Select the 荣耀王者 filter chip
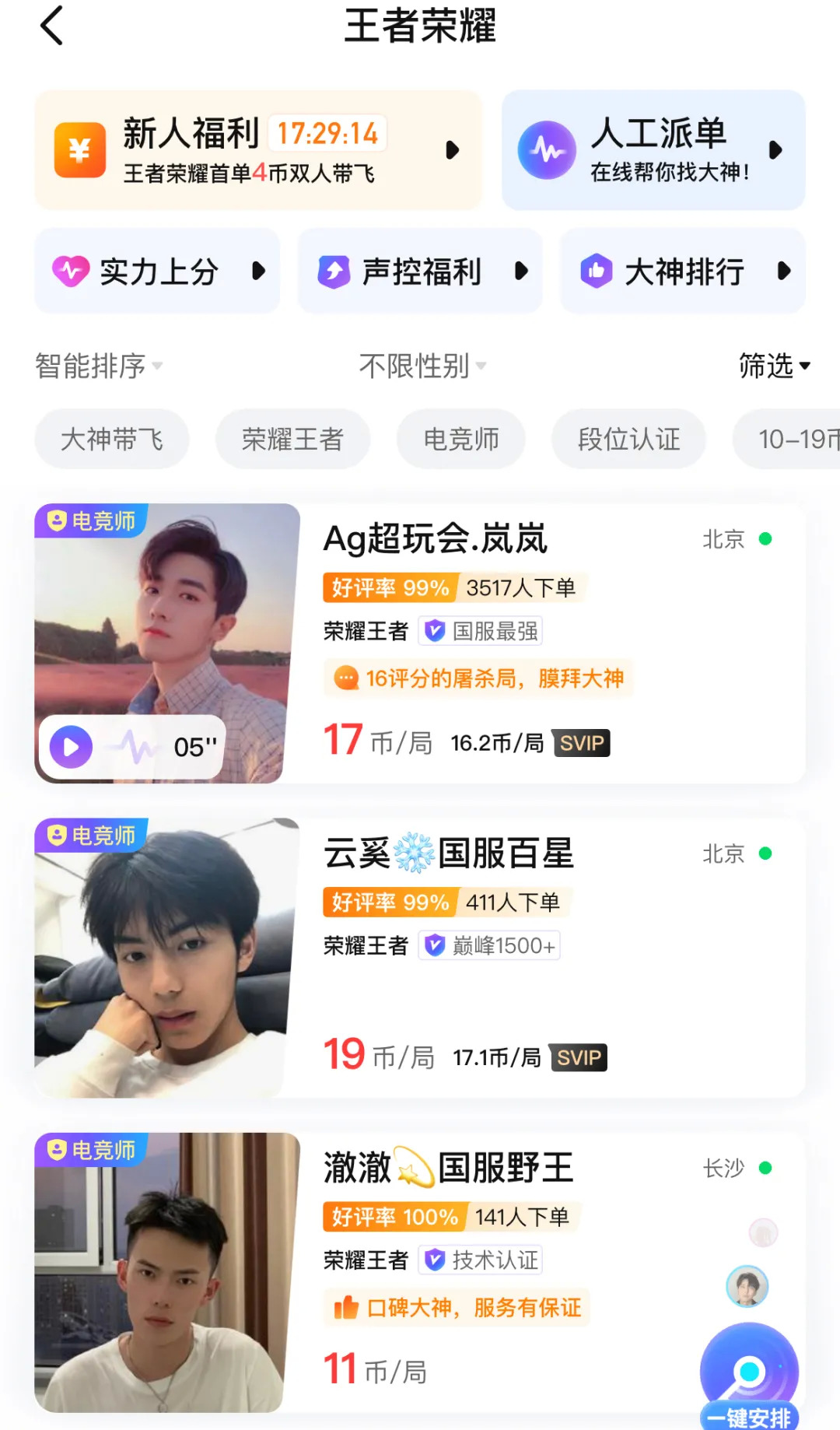840x1430 pixels. pos(292,440)
